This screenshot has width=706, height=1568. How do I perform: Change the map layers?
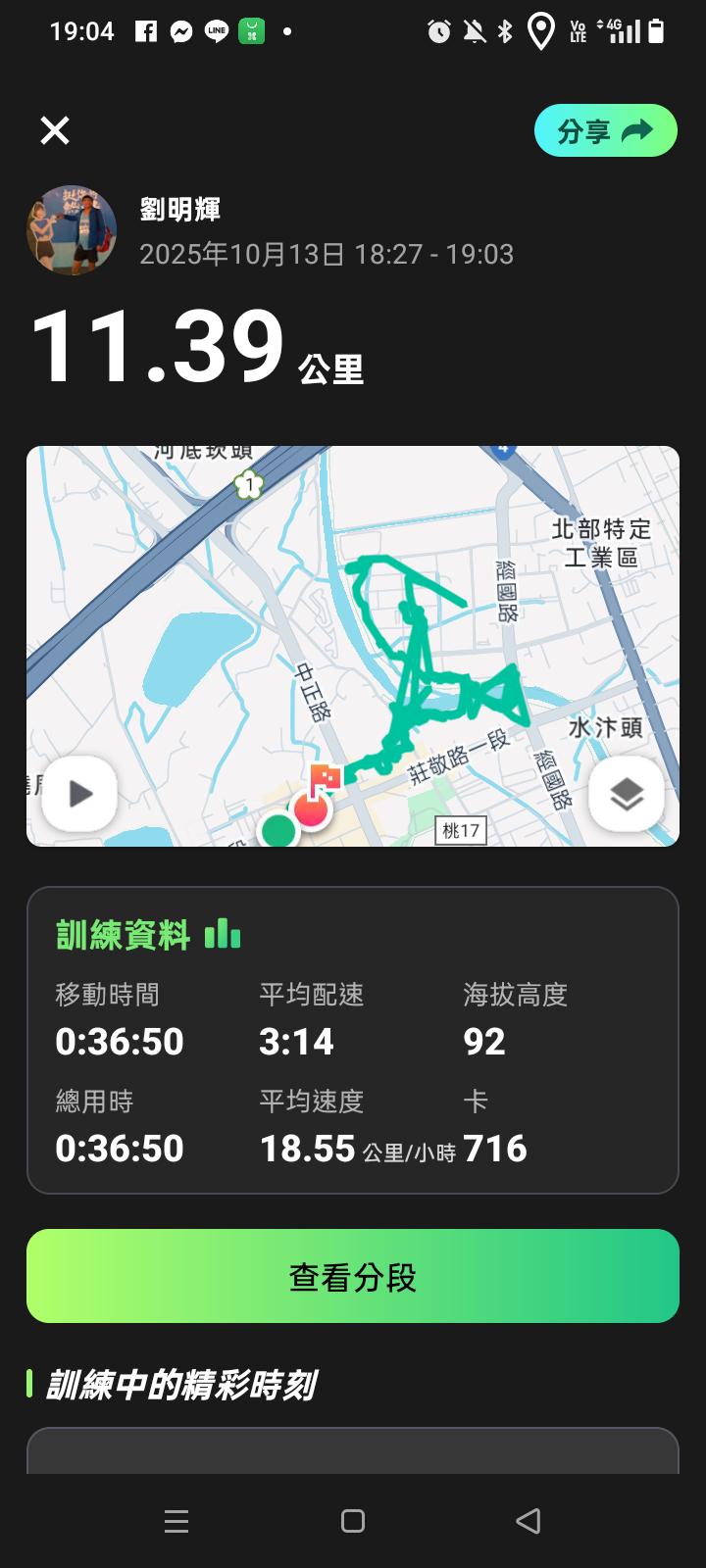(x=626, y=793)
